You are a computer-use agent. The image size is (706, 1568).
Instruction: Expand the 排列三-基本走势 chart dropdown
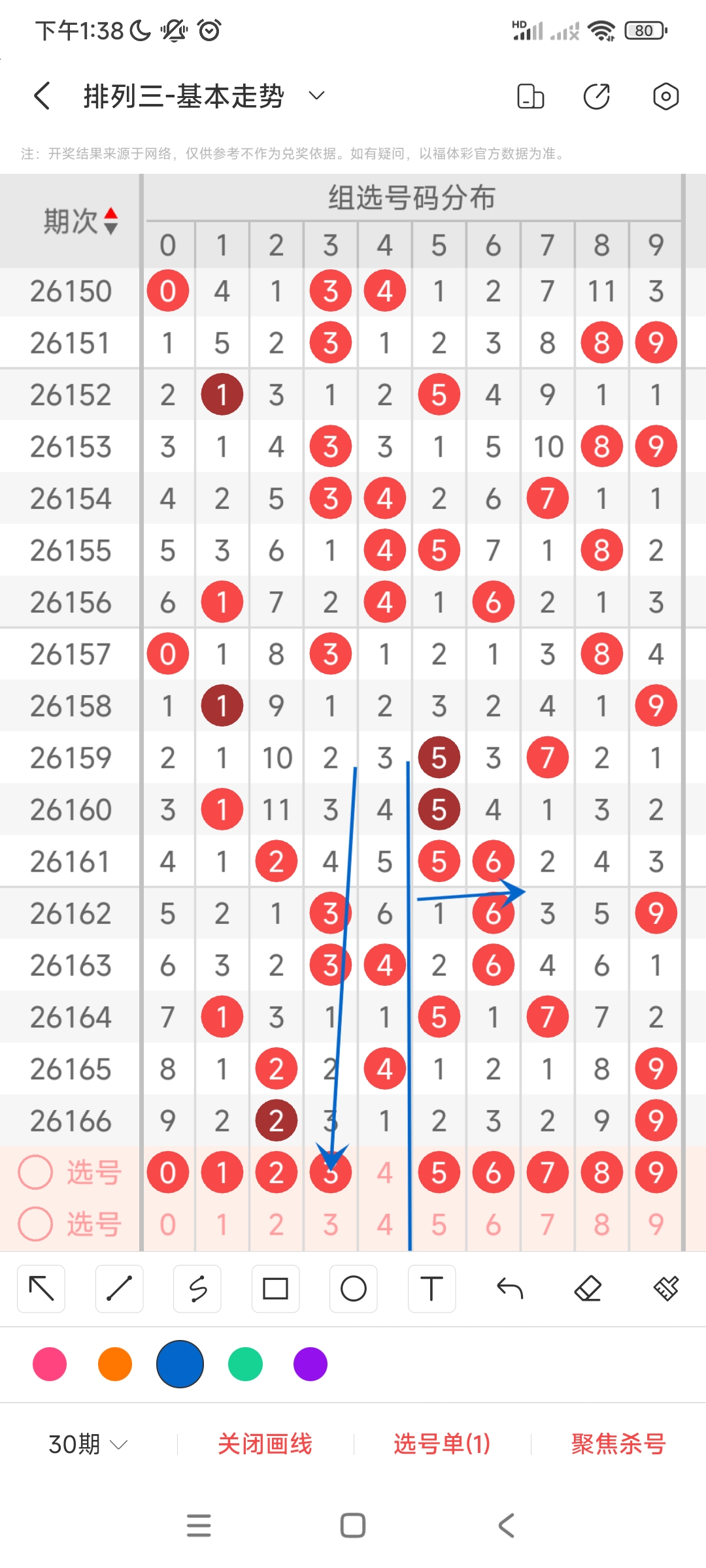click(x=317, y=96)
